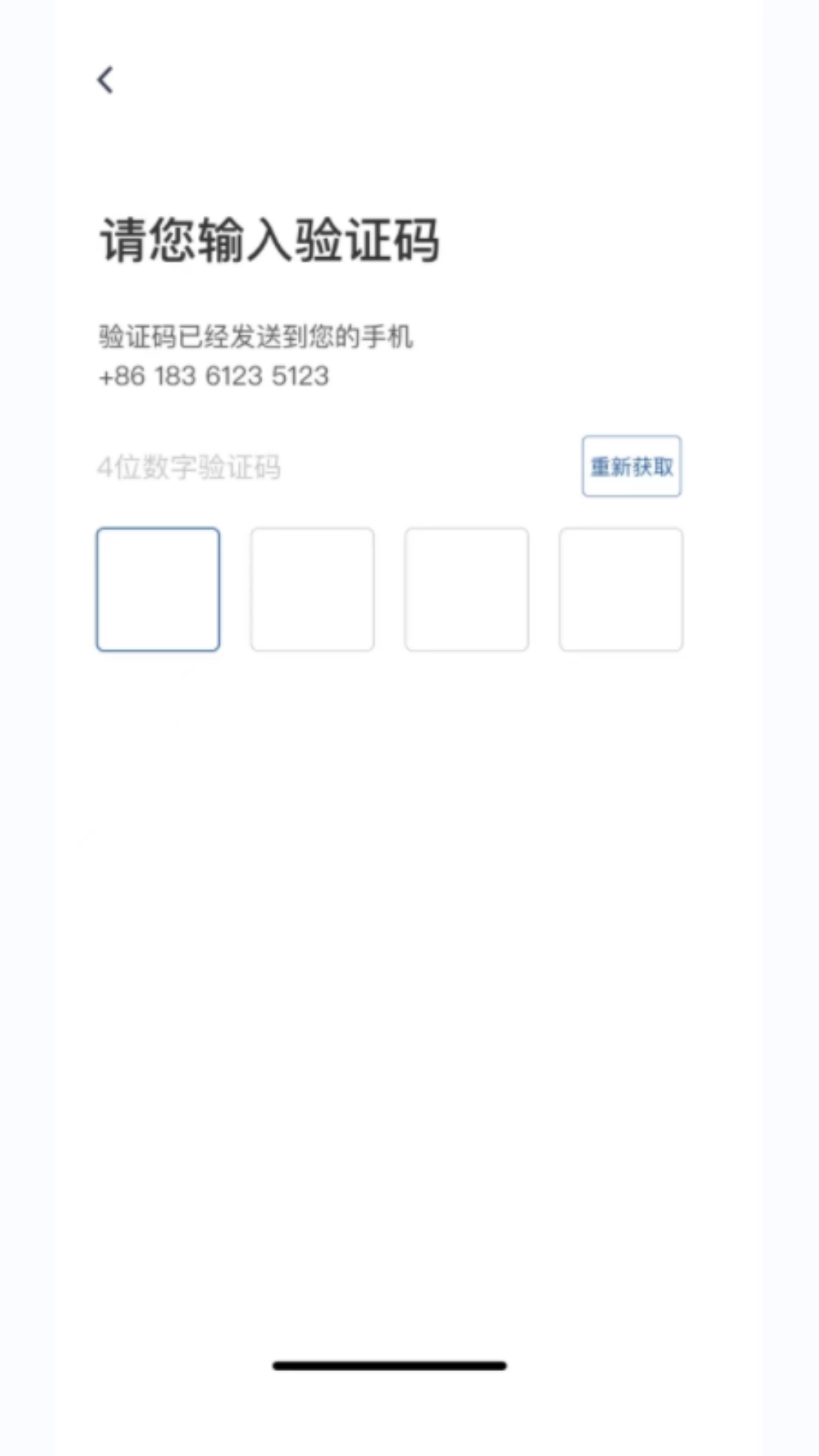Navigate back using the top-left arrow
The image size is (819, 1456).
point(105,80)
